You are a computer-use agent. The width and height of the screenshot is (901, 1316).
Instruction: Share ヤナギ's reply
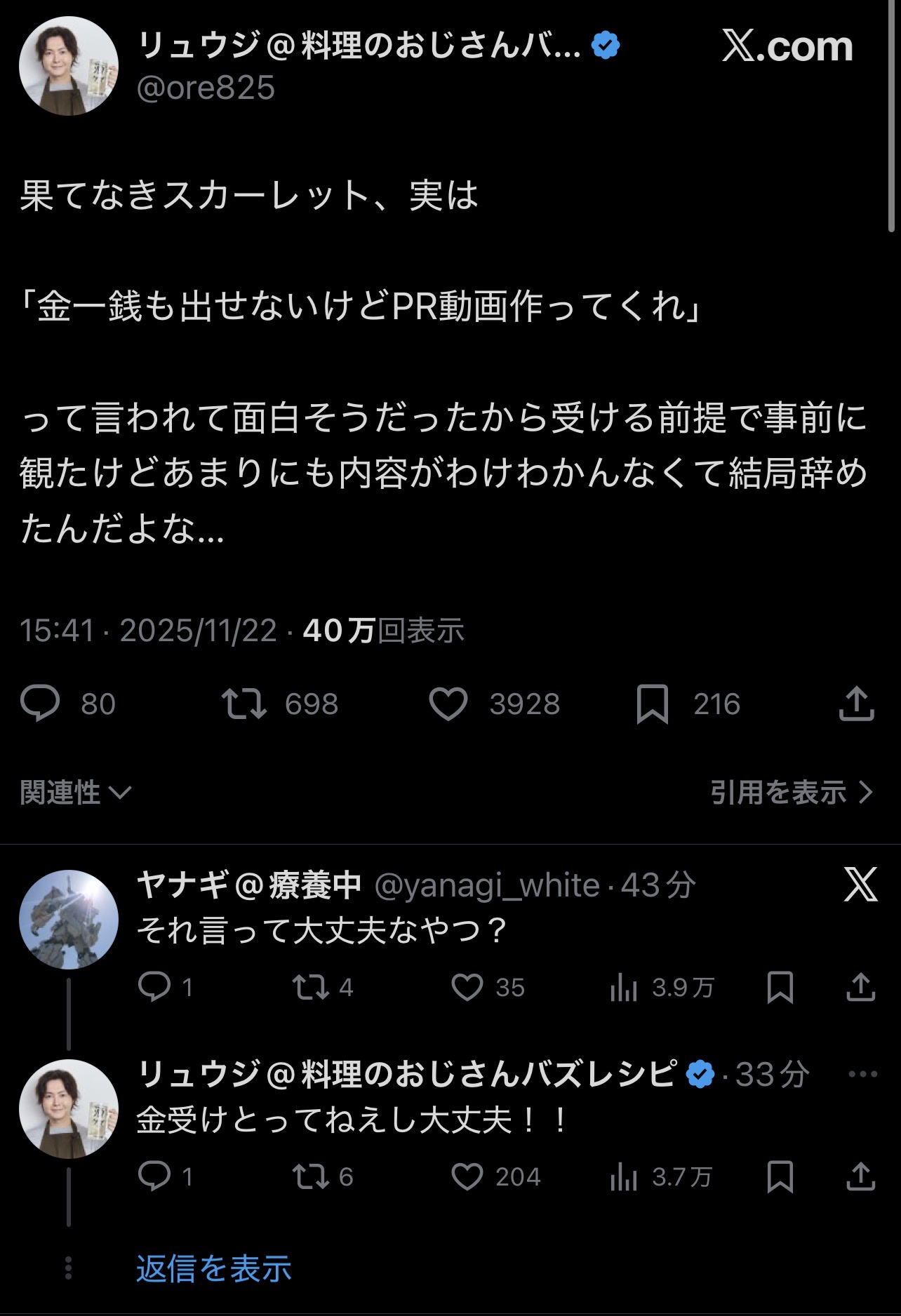click(x=860, y=987)
